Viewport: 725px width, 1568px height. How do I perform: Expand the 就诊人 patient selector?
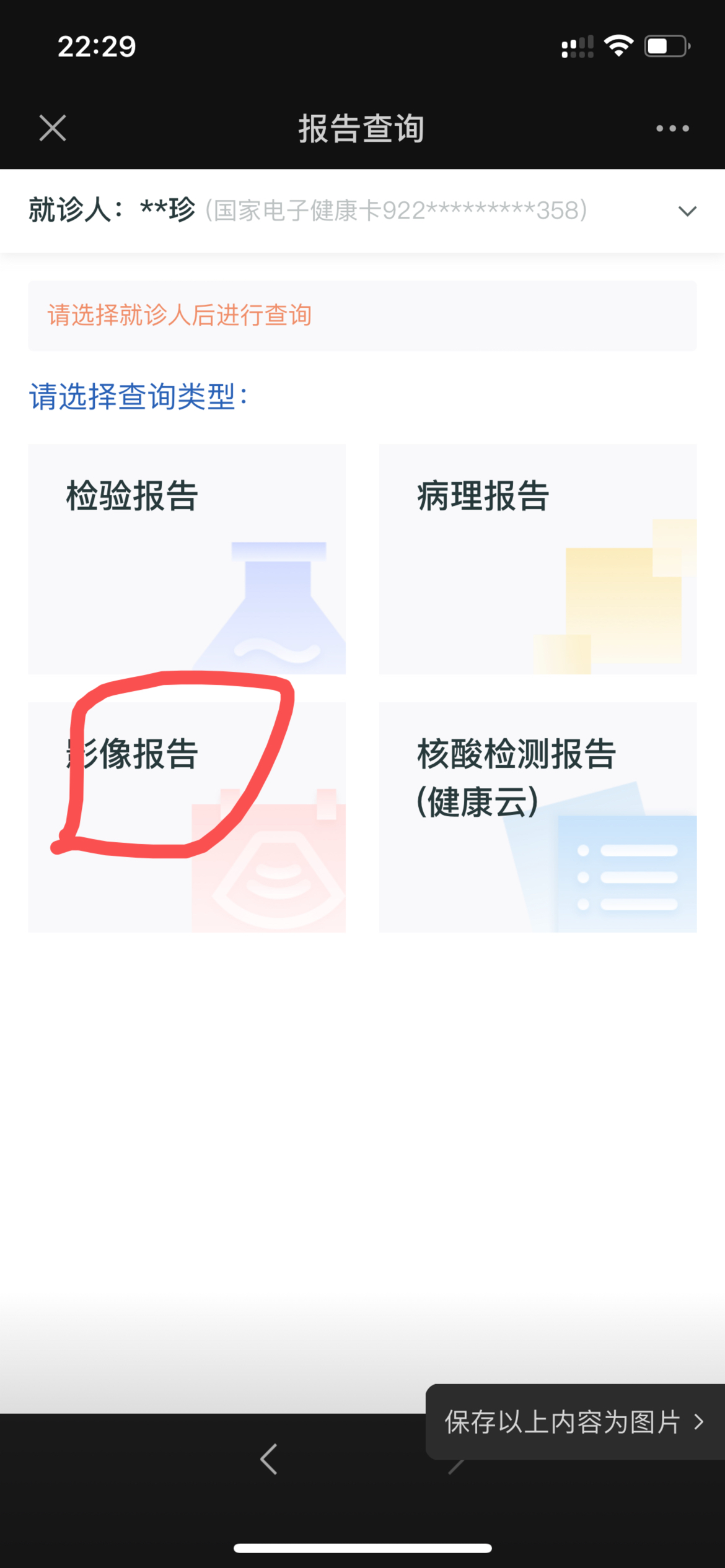pyautogui.click(x=687, y=211)
